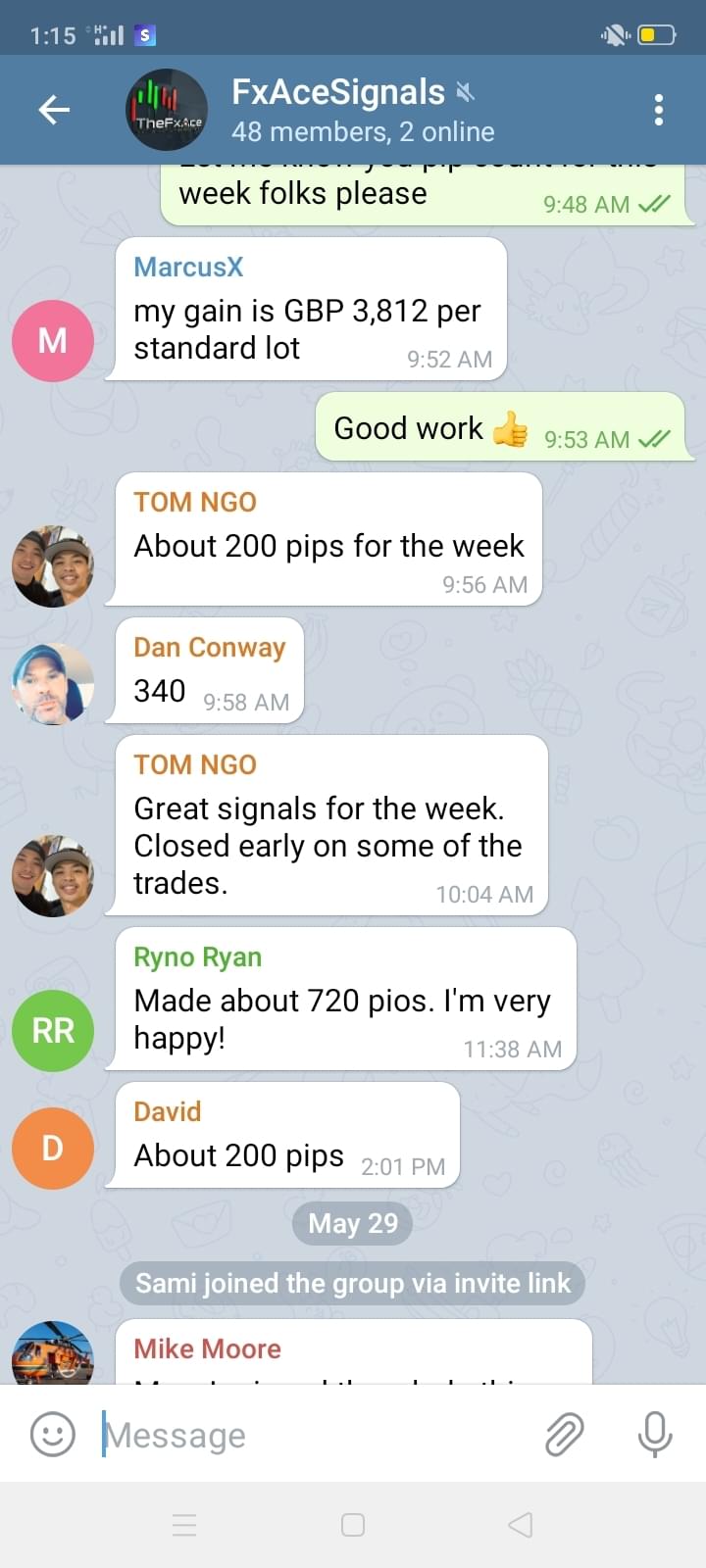Tap the Message input field
Viewport: 706px width, 1568px height.
click(x=314, y=1435)
